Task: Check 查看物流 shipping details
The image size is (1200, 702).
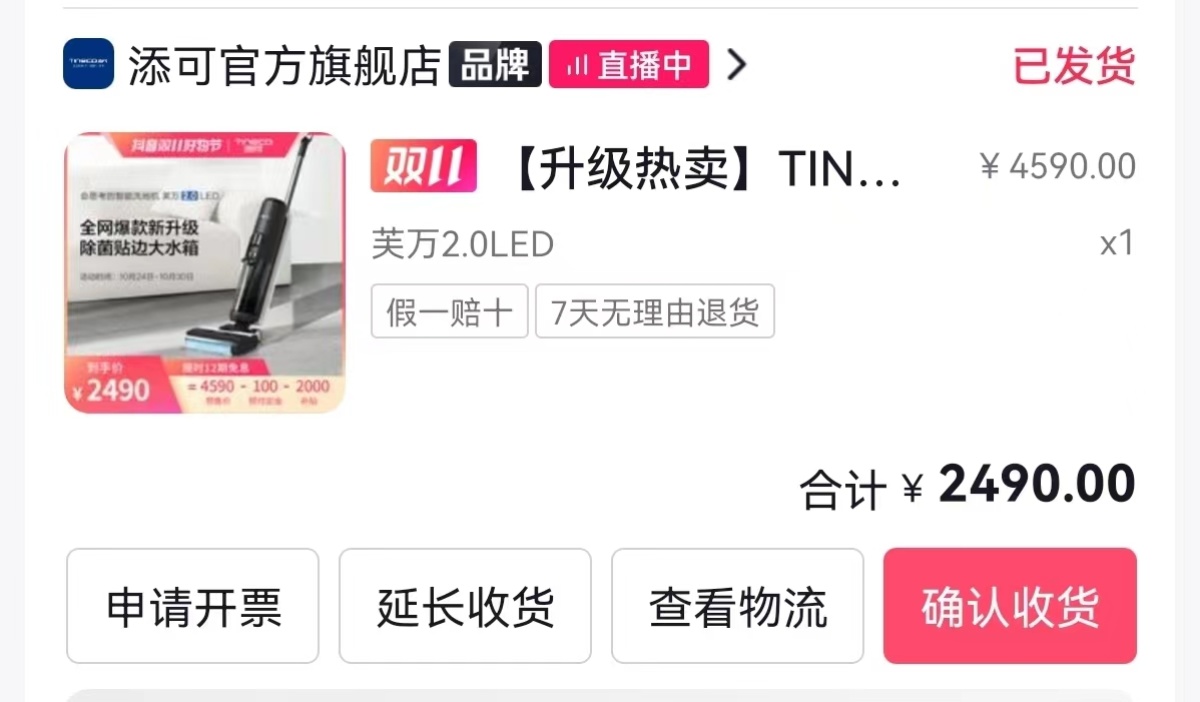Action: [x=738, y=606]
